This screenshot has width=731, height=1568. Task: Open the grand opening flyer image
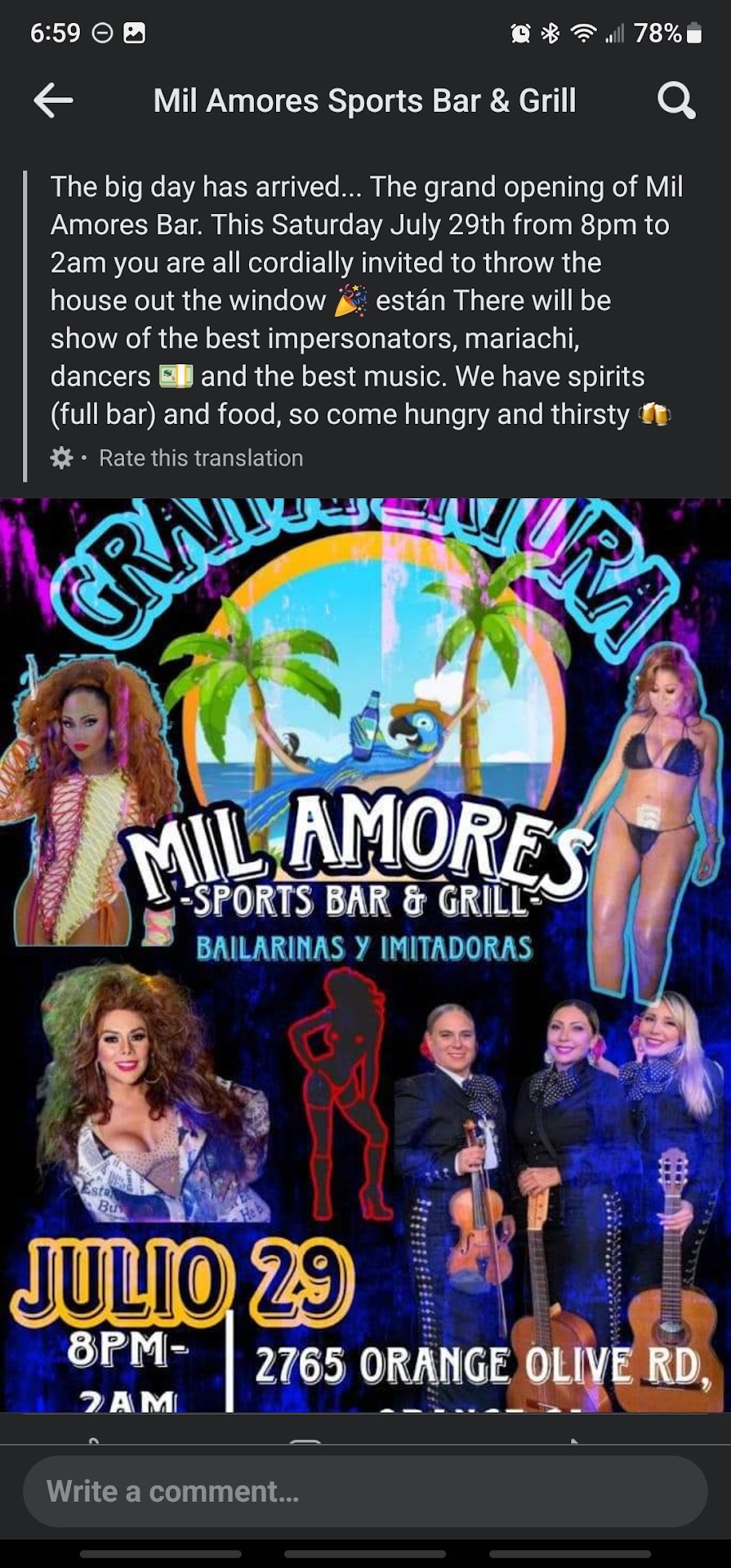[365, 955]
